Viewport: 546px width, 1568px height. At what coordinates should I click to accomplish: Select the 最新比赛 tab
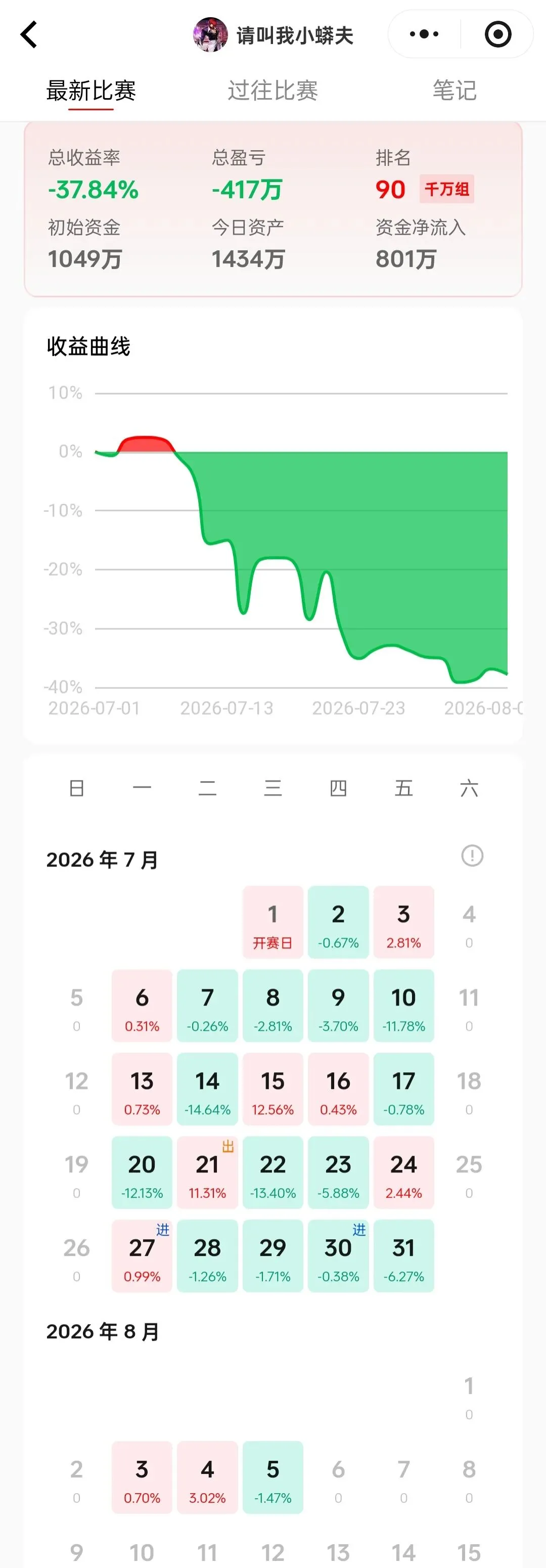90,90
